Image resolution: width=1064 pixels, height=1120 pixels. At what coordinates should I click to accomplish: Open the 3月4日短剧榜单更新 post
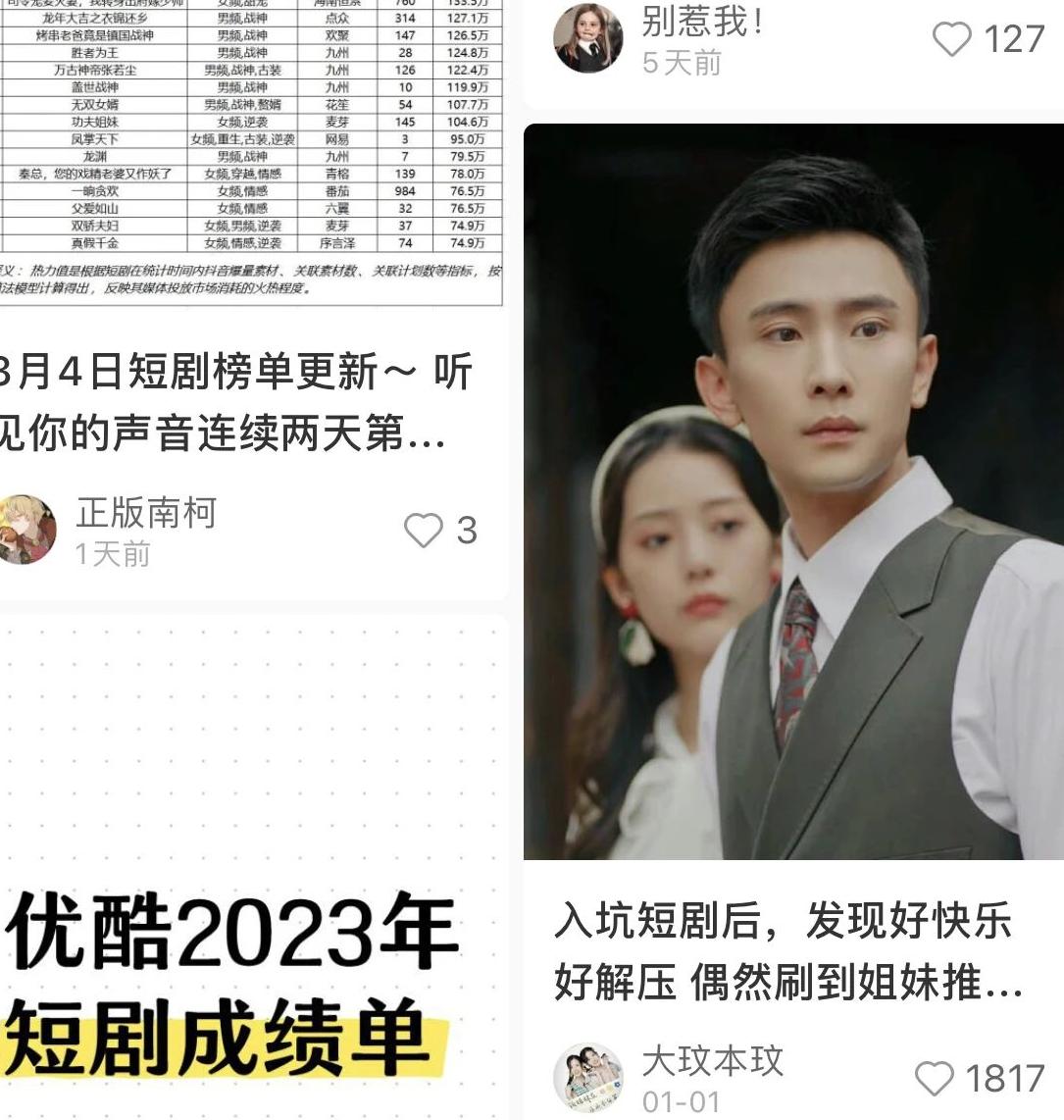[x=235, y=402]
